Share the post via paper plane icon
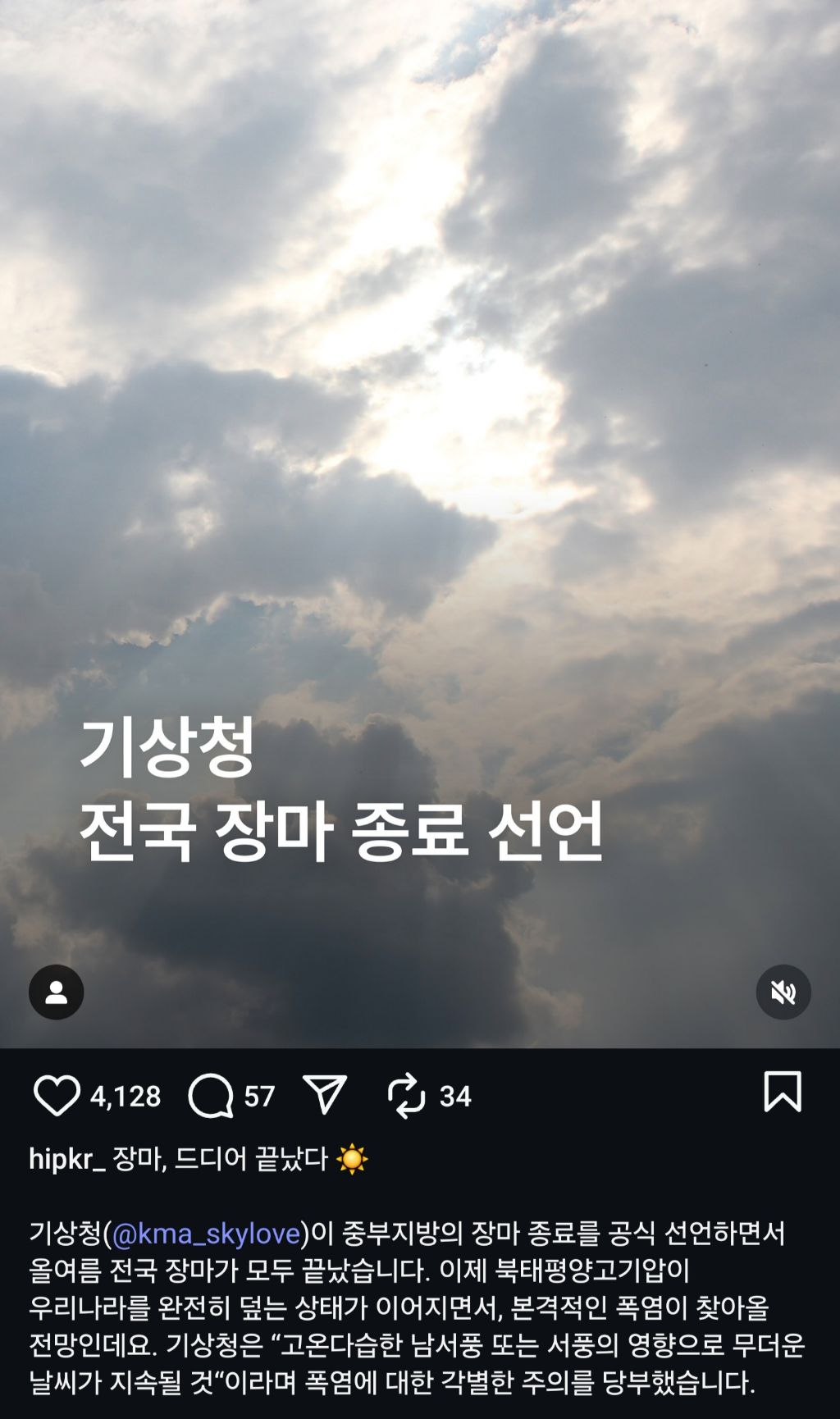Viewport: 840px width, 1419px height. point(325,1095)
